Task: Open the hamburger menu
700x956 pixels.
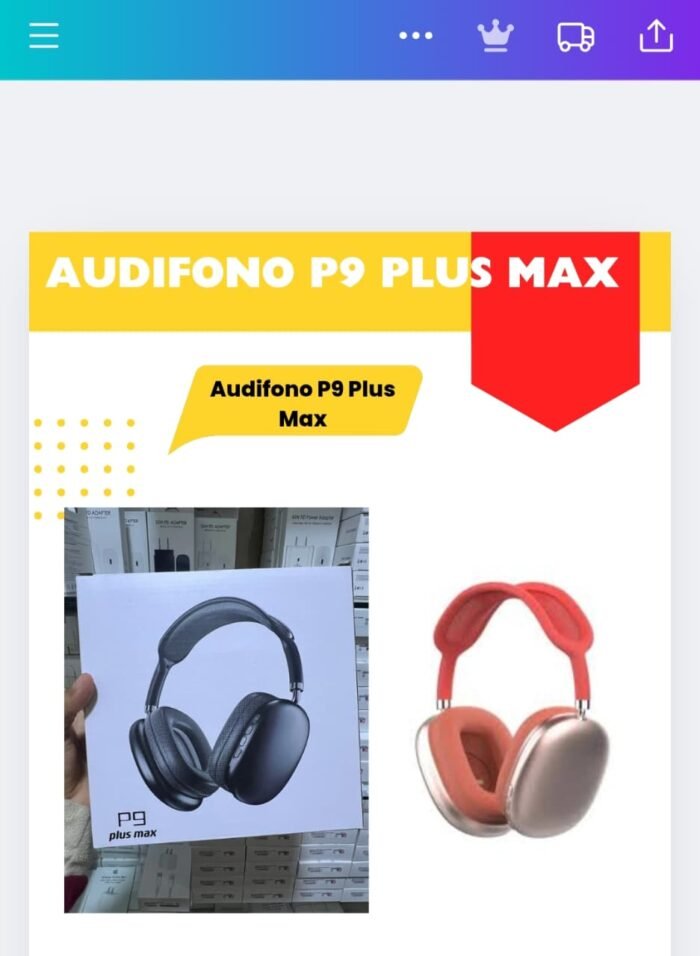Action: [x=44, y=36]
